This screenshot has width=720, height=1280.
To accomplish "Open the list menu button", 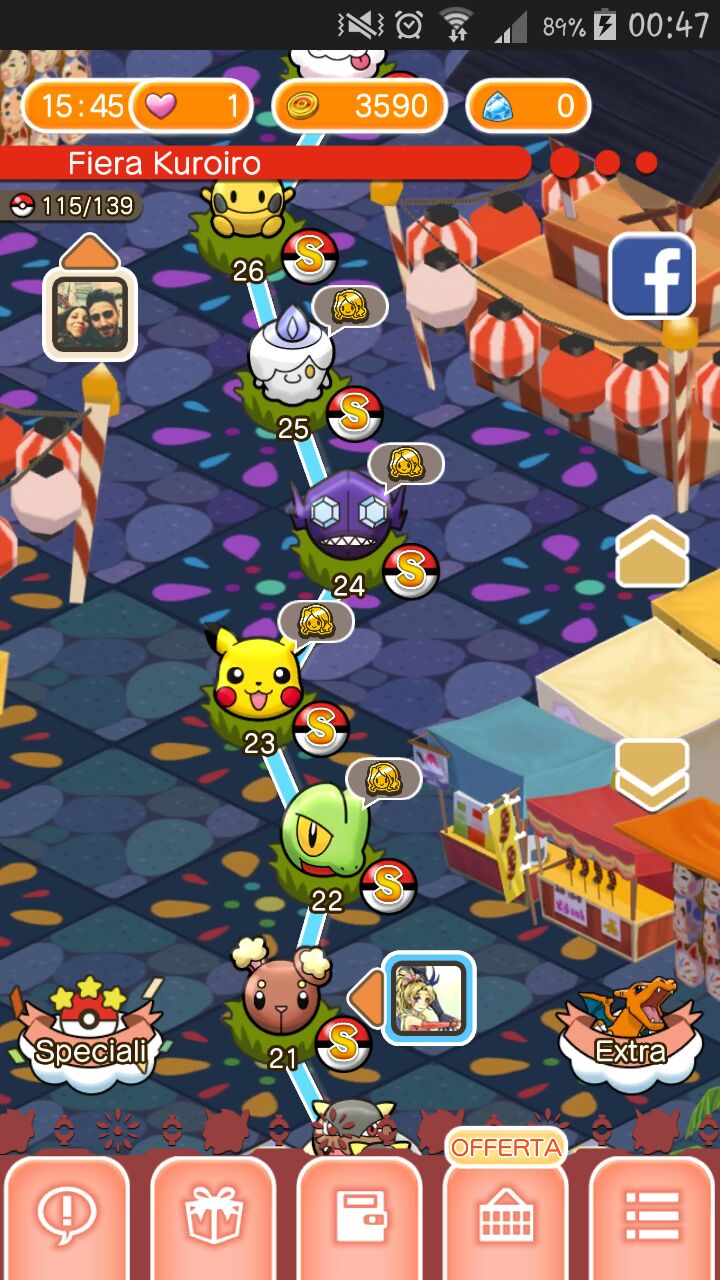I will point(652,1217).
